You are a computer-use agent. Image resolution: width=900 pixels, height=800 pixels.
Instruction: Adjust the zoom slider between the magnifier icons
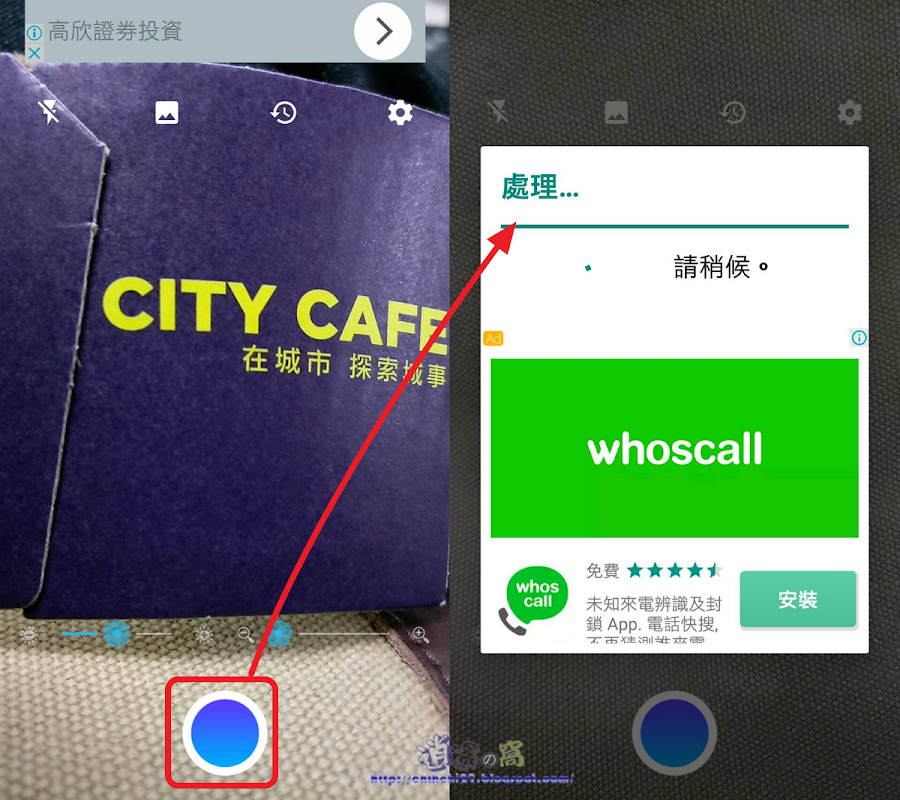[x=279, y=633]
